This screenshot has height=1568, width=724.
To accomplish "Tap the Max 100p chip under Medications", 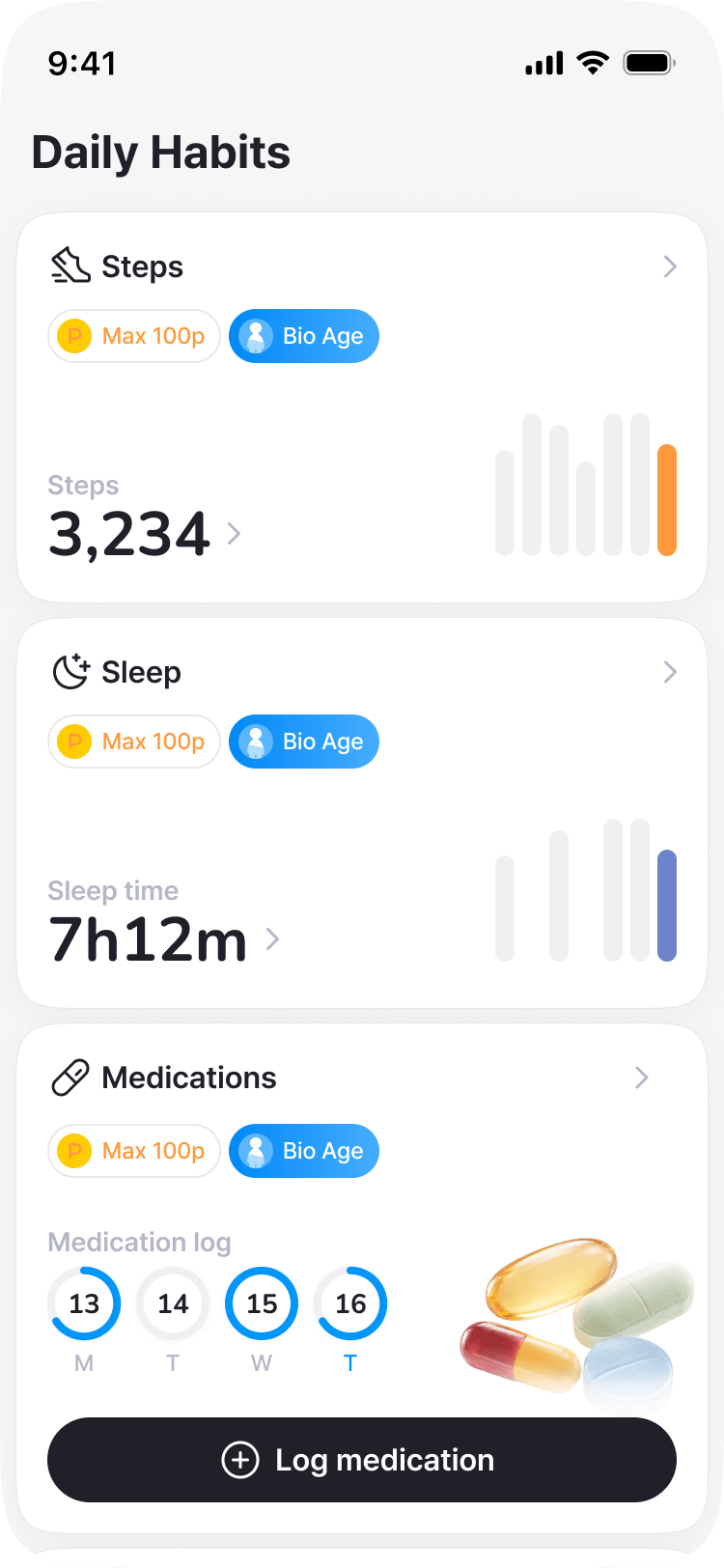I will [x=134, y=1151].
